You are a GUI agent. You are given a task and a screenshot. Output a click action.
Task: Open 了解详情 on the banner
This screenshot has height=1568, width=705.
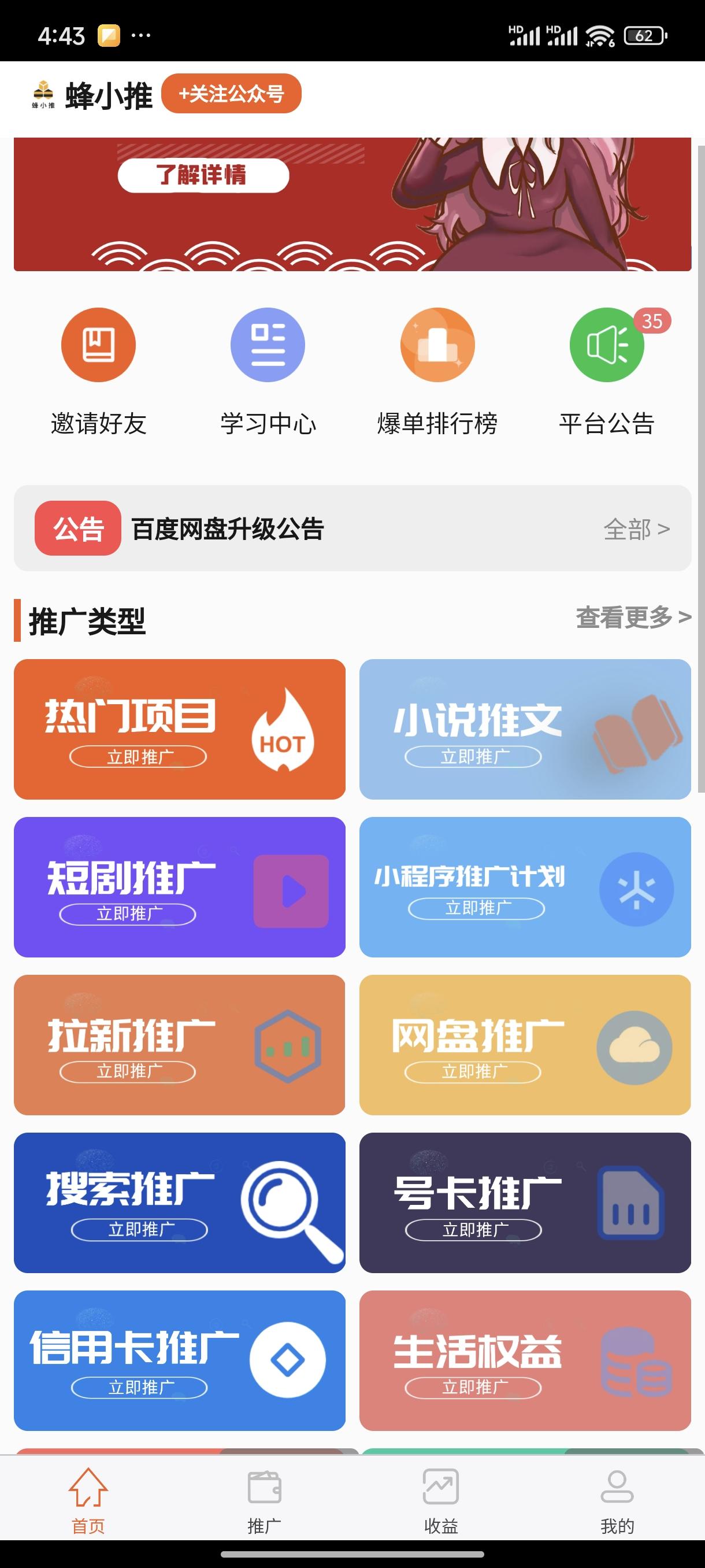(x=203, y=175)
